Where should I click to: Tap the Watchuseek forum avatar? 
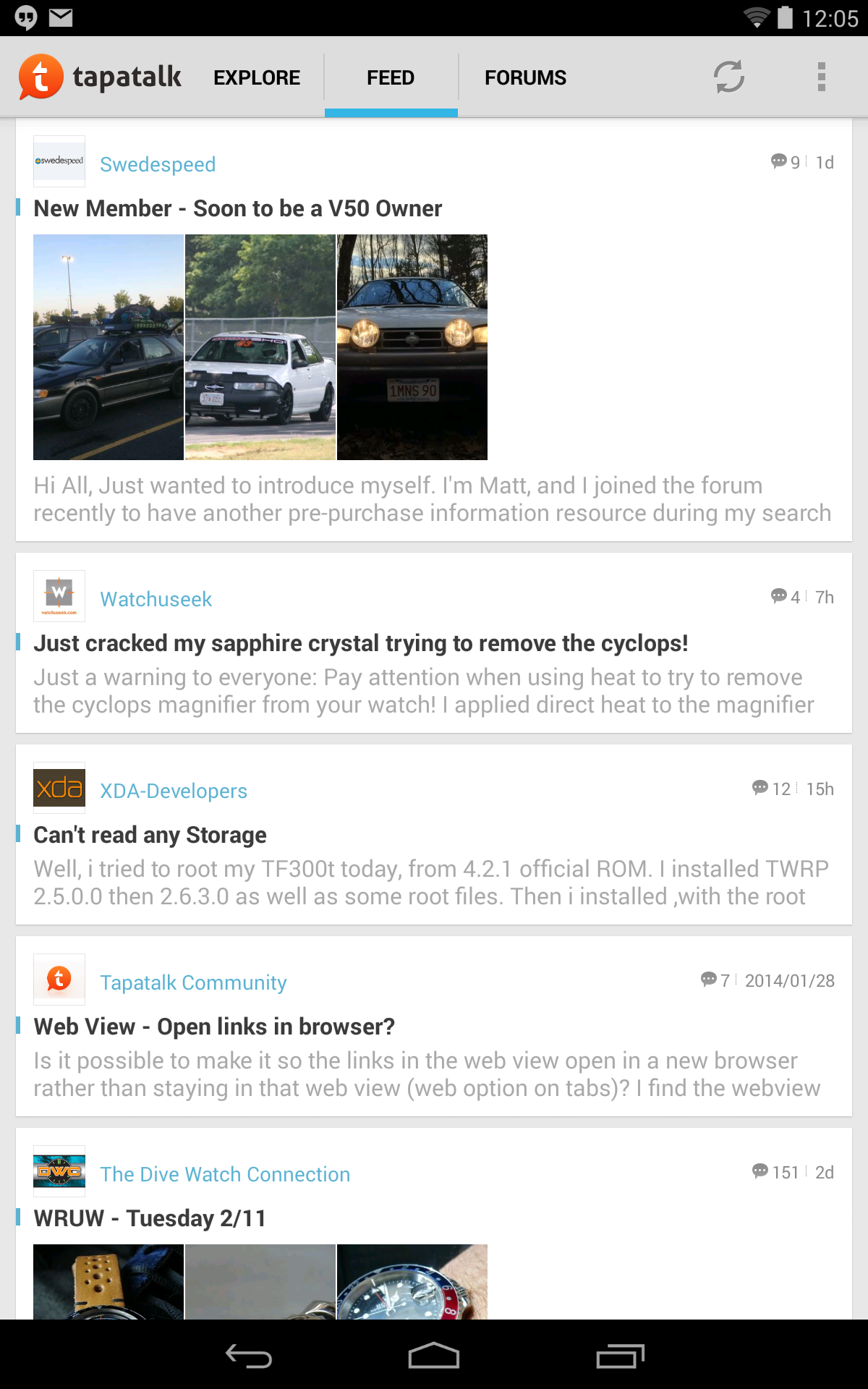pos(59,595)
